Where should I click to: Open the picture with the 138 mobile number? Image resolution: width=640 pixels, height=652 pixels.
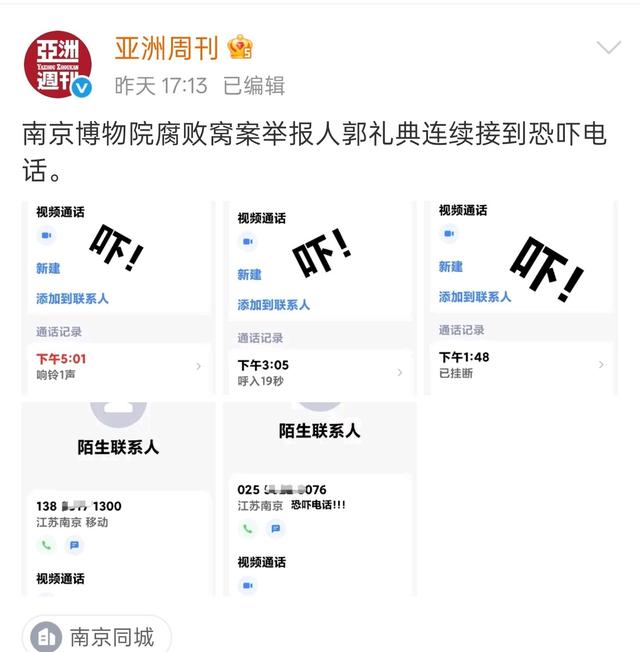click(118, 499)
